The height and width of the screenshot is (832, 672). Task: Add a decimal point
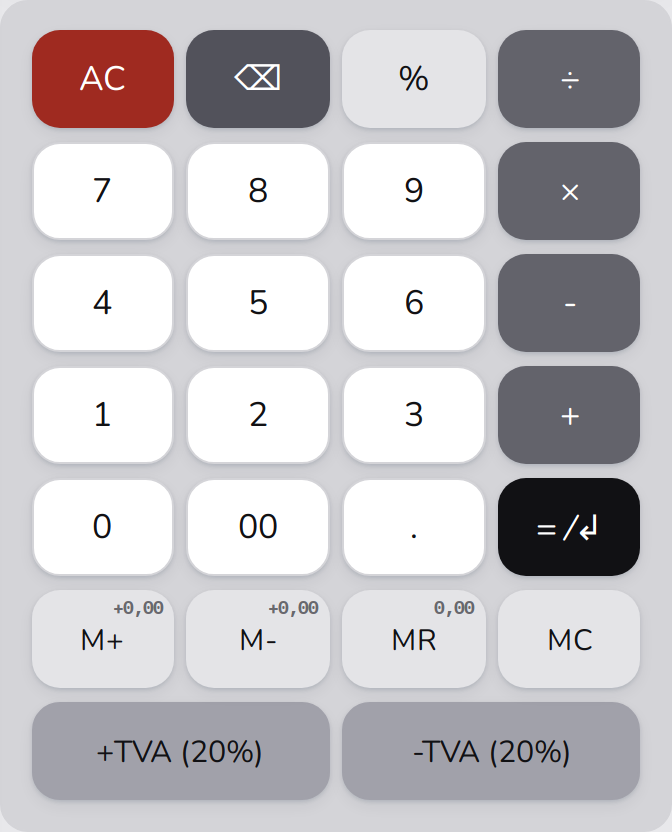(x=413, y=527)
